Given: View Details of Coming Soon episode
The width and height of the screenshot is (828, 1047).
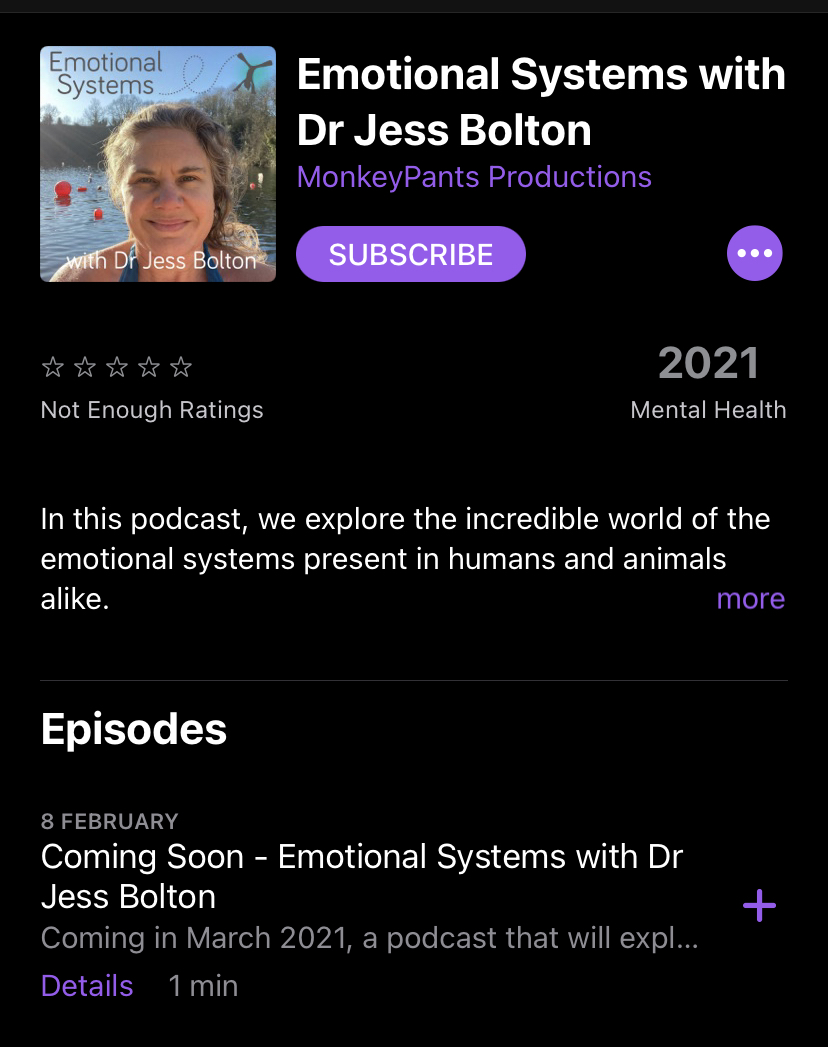Looking at the screenshot, I should click(87, 986).
